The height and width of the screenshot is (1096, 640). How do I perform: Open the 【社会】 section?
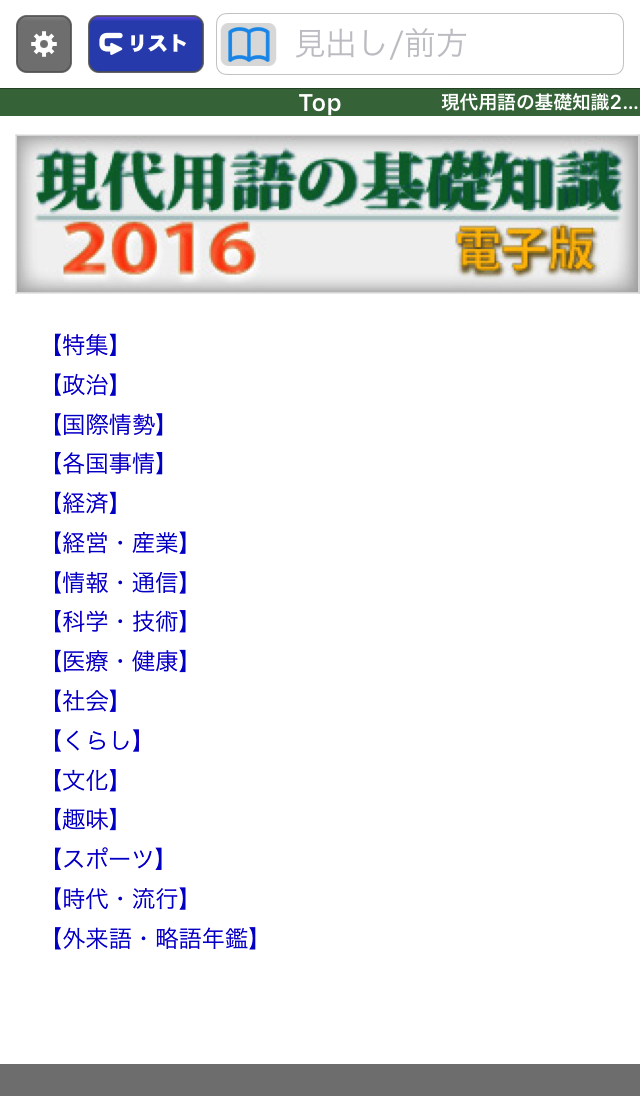pyautogui.click(x=85, y=701)
